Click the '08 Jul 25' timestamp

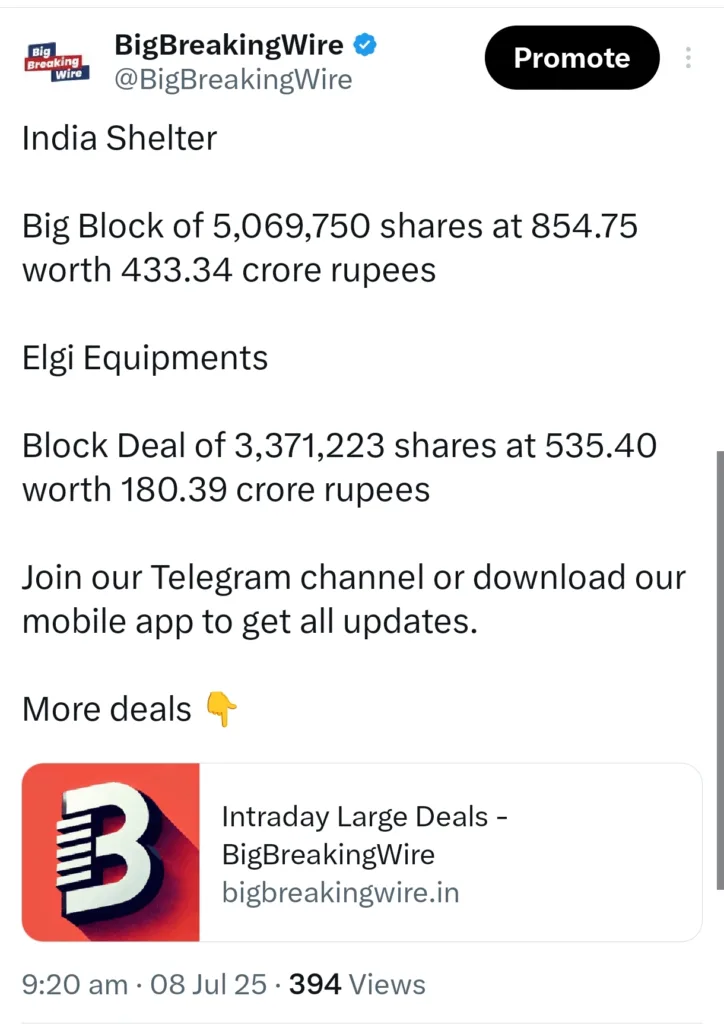(x=210, y=984)
